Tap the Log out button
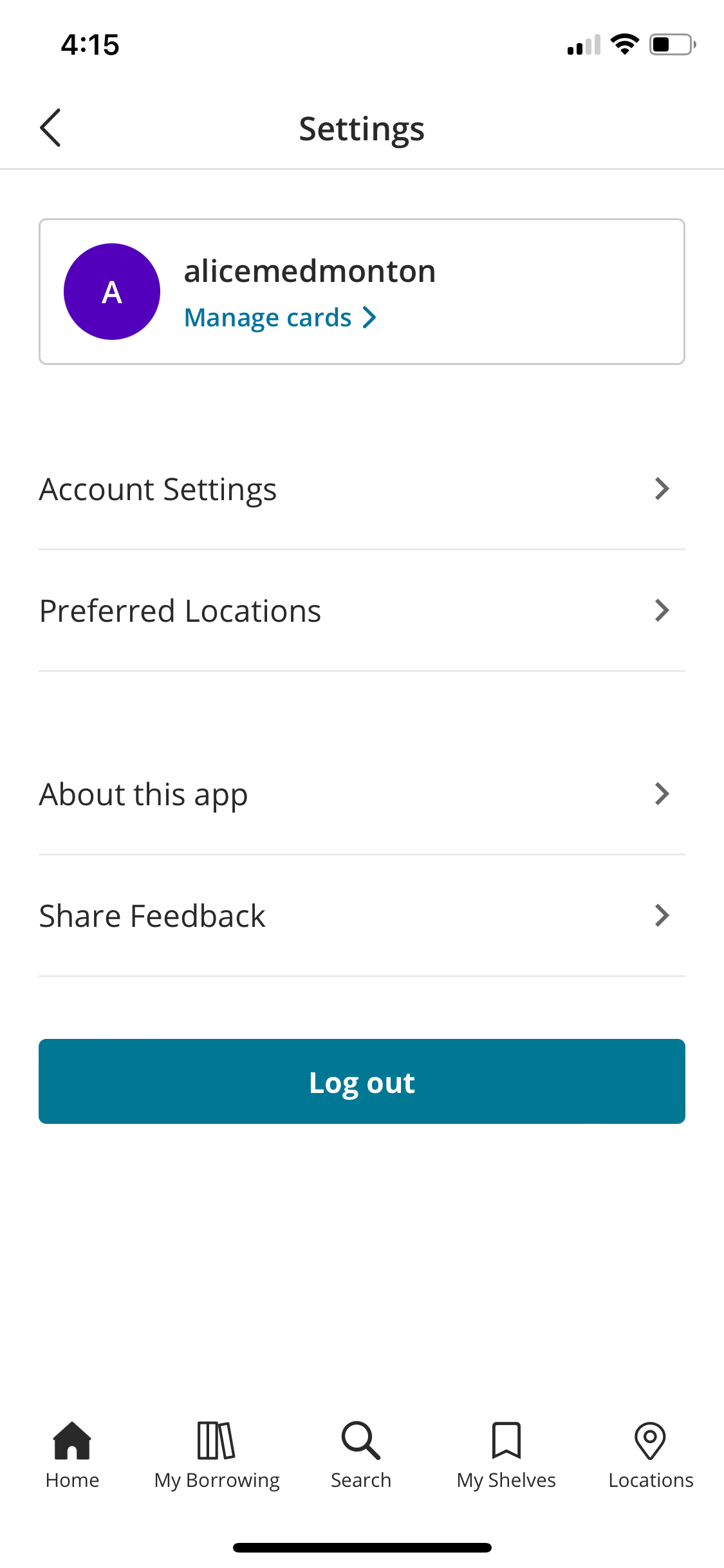Image resolution: width=724 pixels, height=1568 pixels. pyautogui.click(x=362, y=1081)
